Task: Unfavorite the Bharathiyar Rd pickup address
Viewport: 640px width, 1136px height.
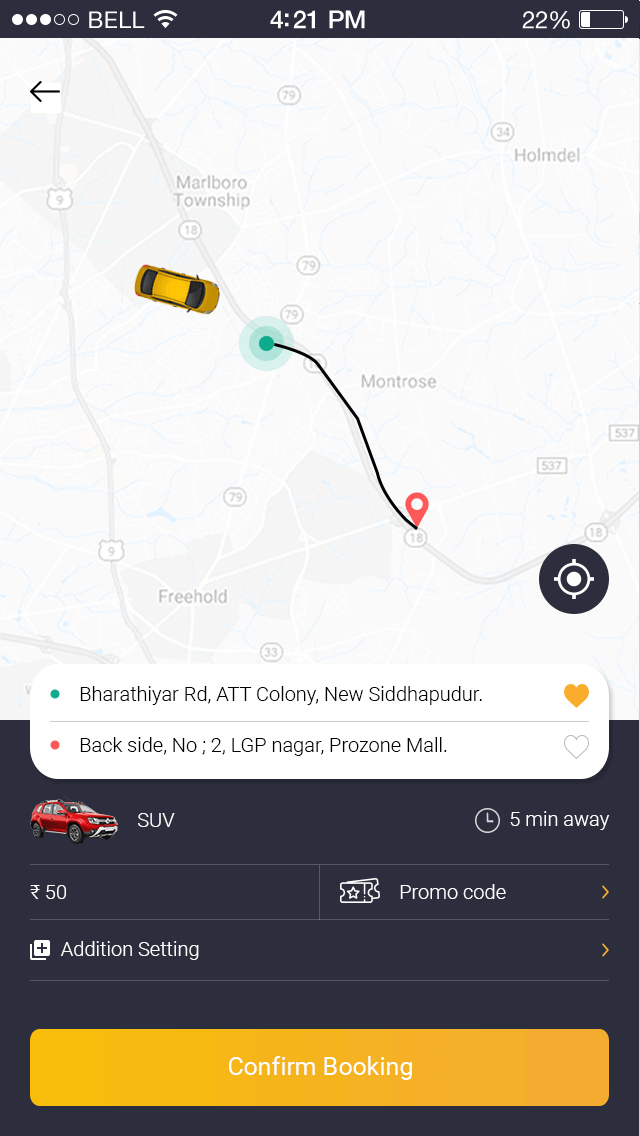Action: [576, 695]
